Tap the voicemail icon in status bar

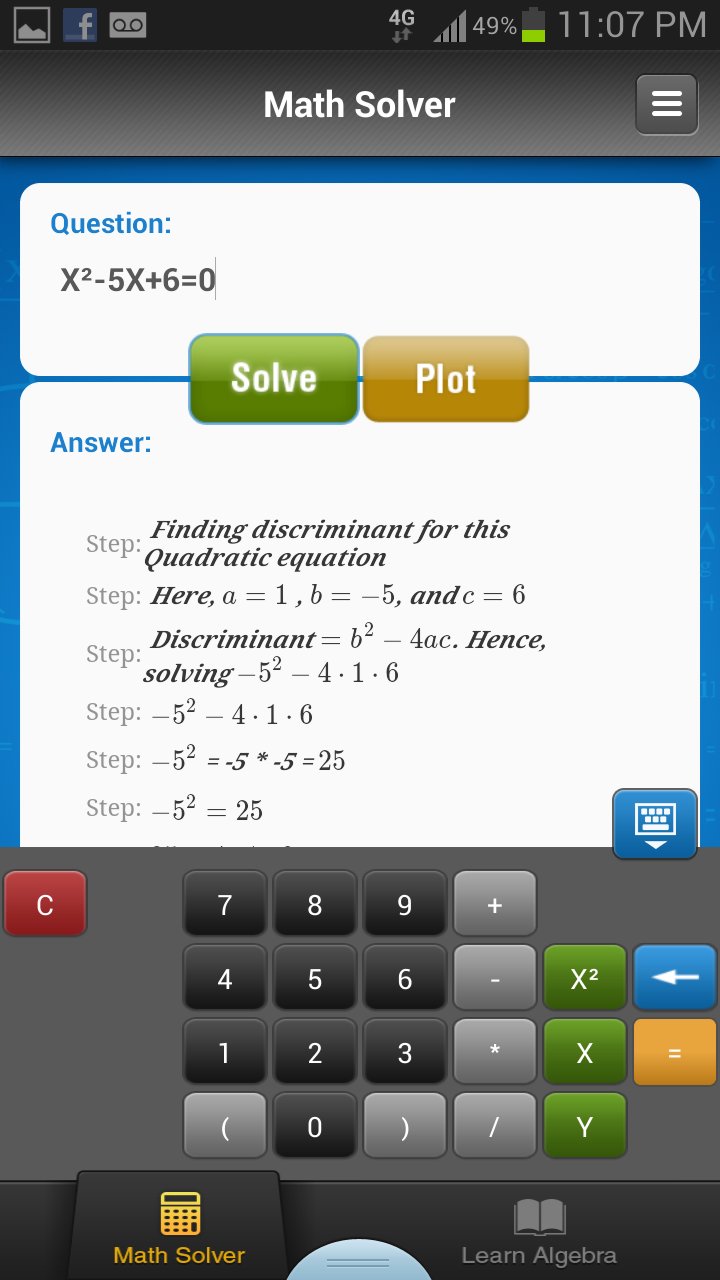click(128, 25)
